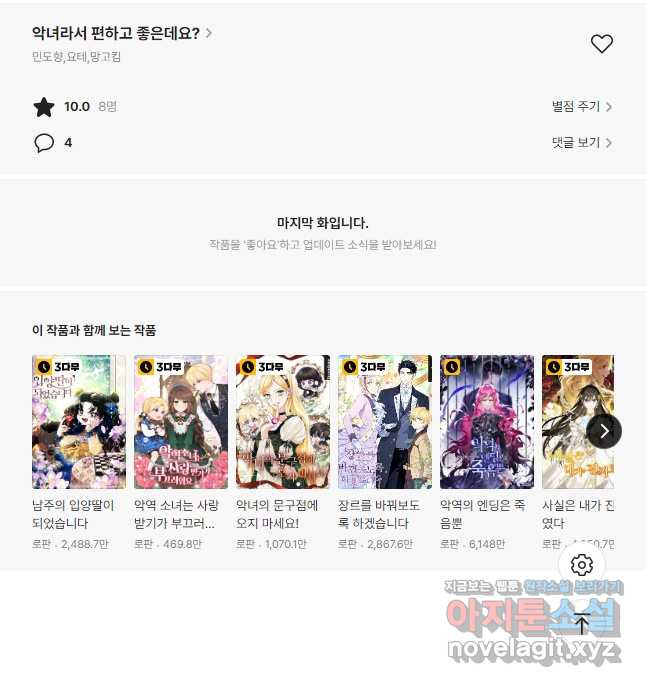Like this series with the heart icon
This screenshot has height=687, width=646.
pos(601,44)
